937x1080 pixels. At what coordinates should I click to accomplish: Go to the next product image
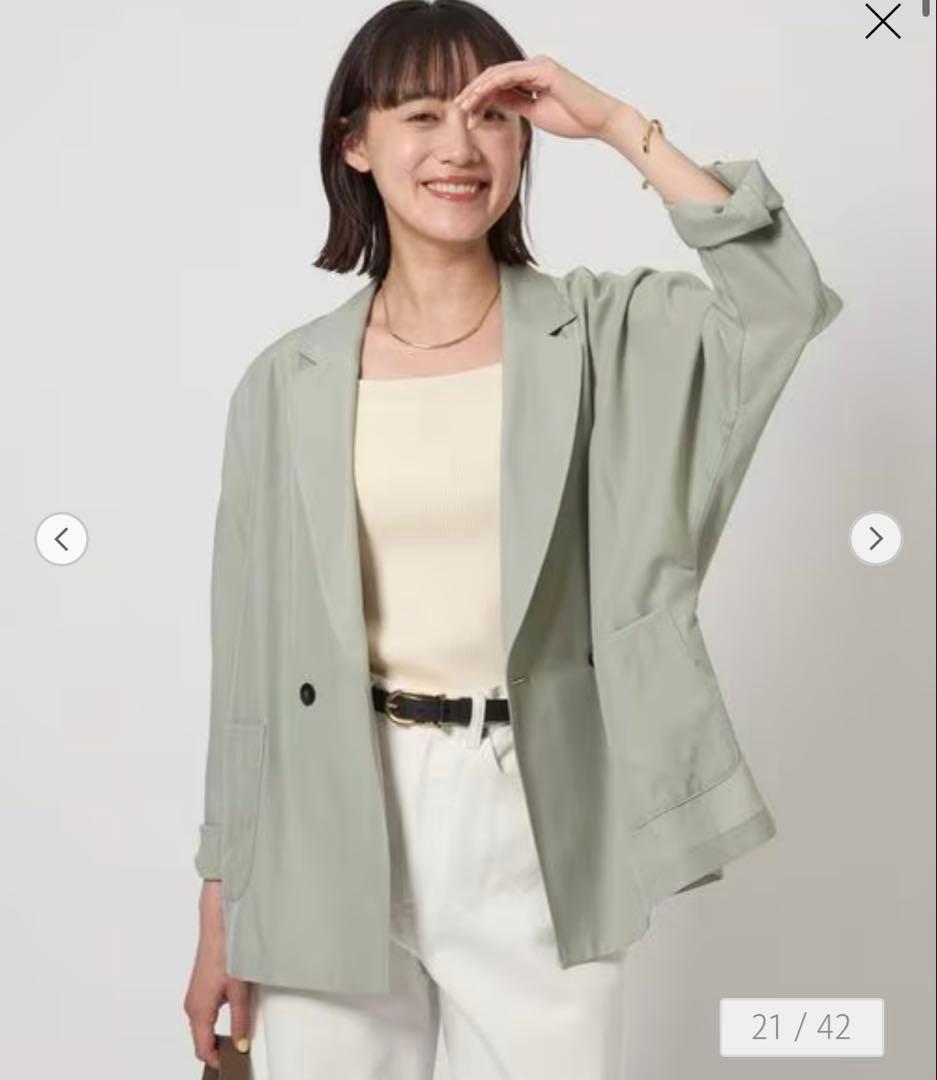coord(875,539)
